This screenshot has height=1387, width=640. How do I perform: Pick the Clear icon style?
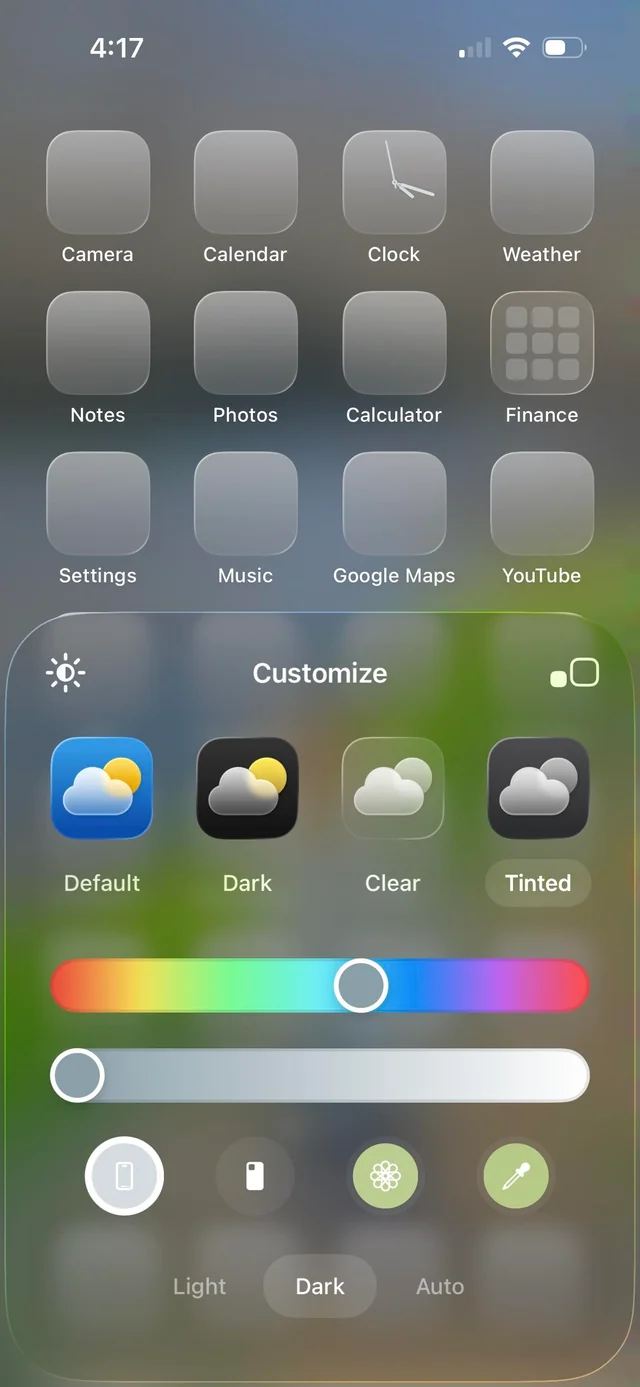[x=393, y=788]
